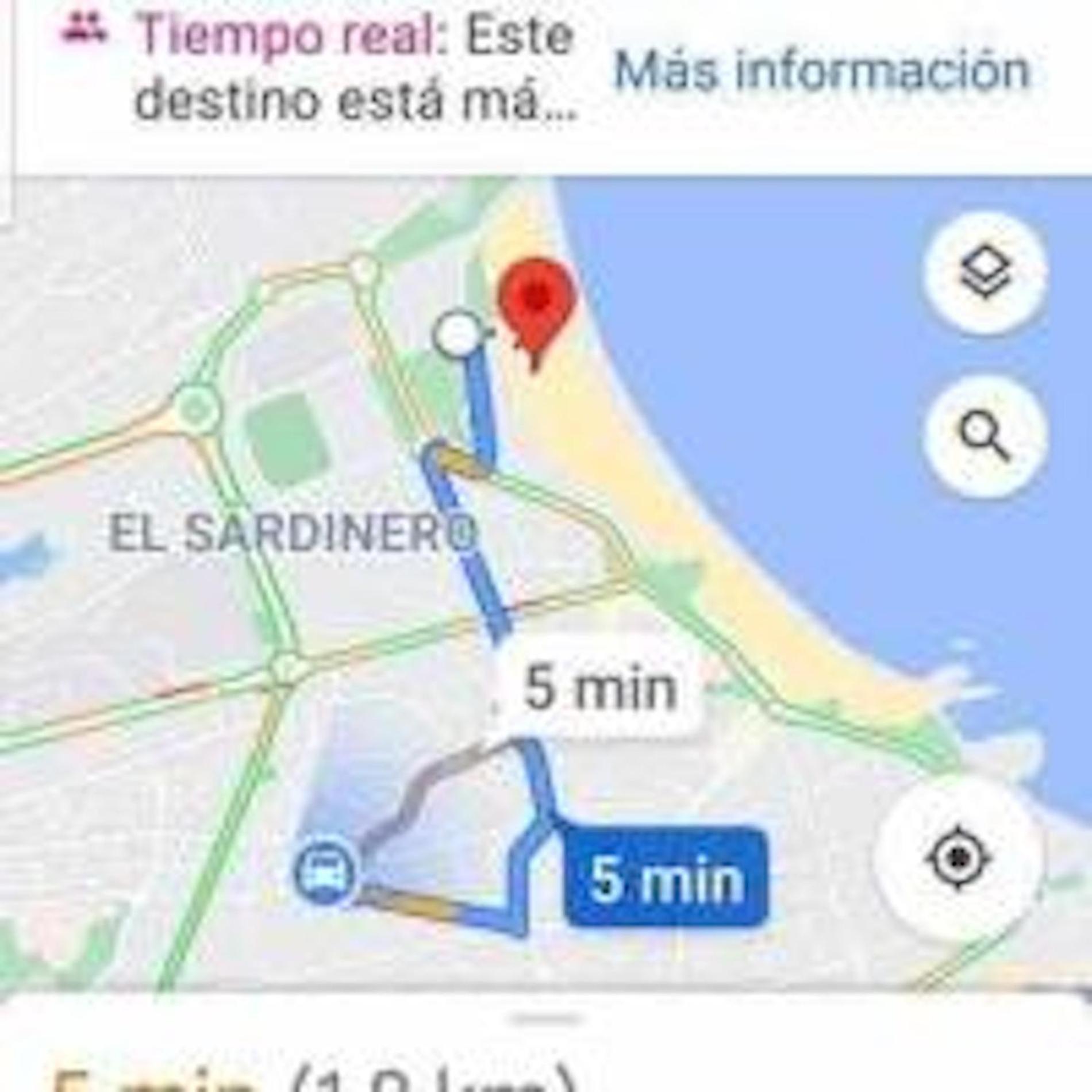
Task: Center map on my location
Action: [958, 859]
